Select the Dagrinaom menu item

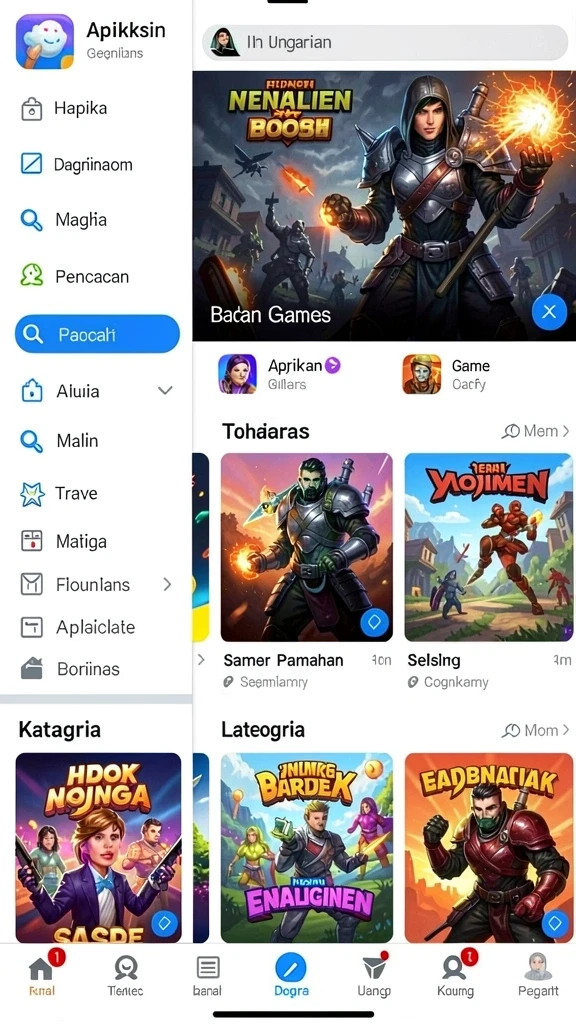tap(96, 164)
